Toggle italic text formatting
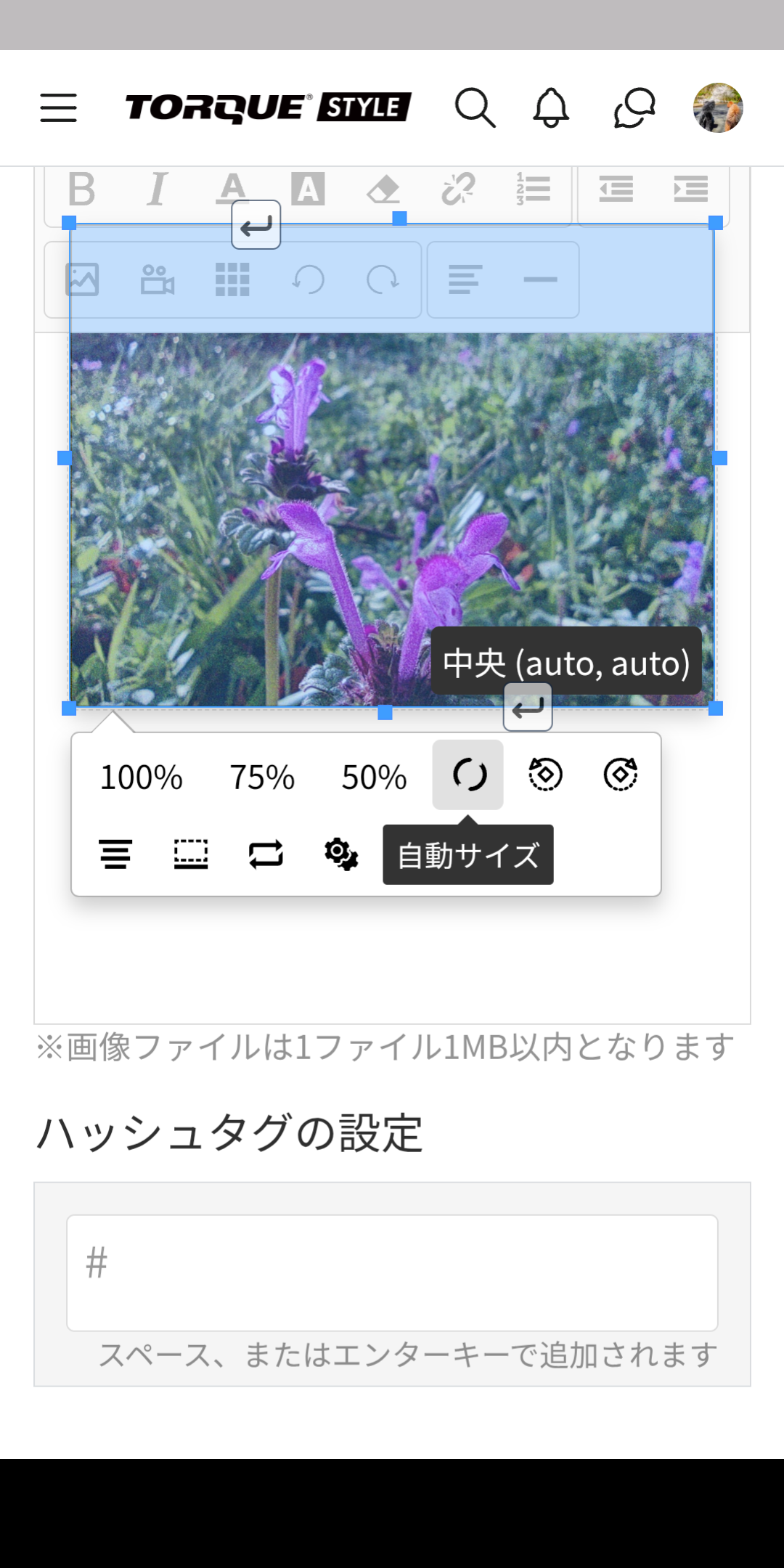 157,190
